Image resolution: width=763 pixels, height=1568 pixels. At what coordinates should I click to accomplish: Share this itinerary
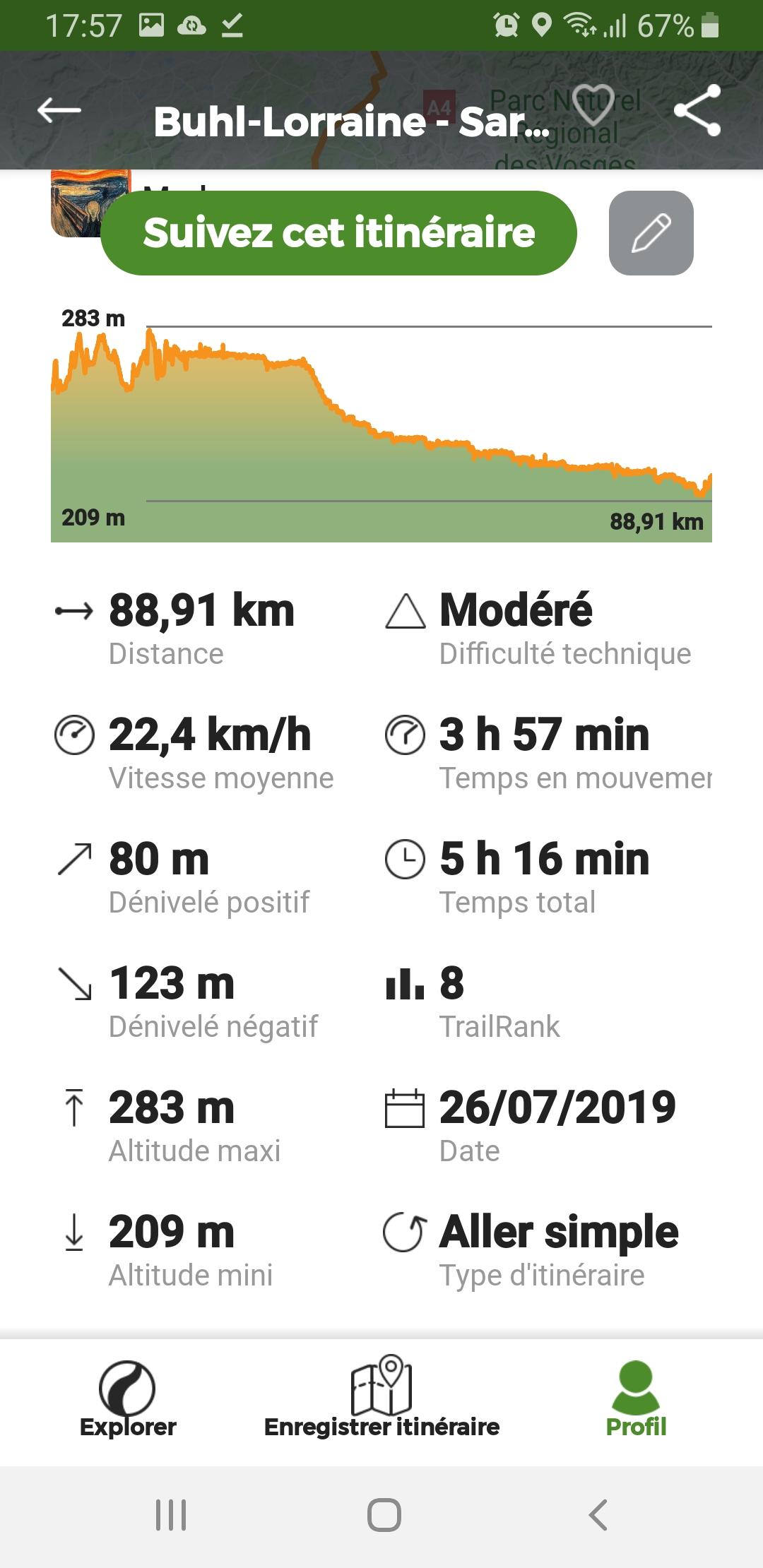(x=697, y=110)
